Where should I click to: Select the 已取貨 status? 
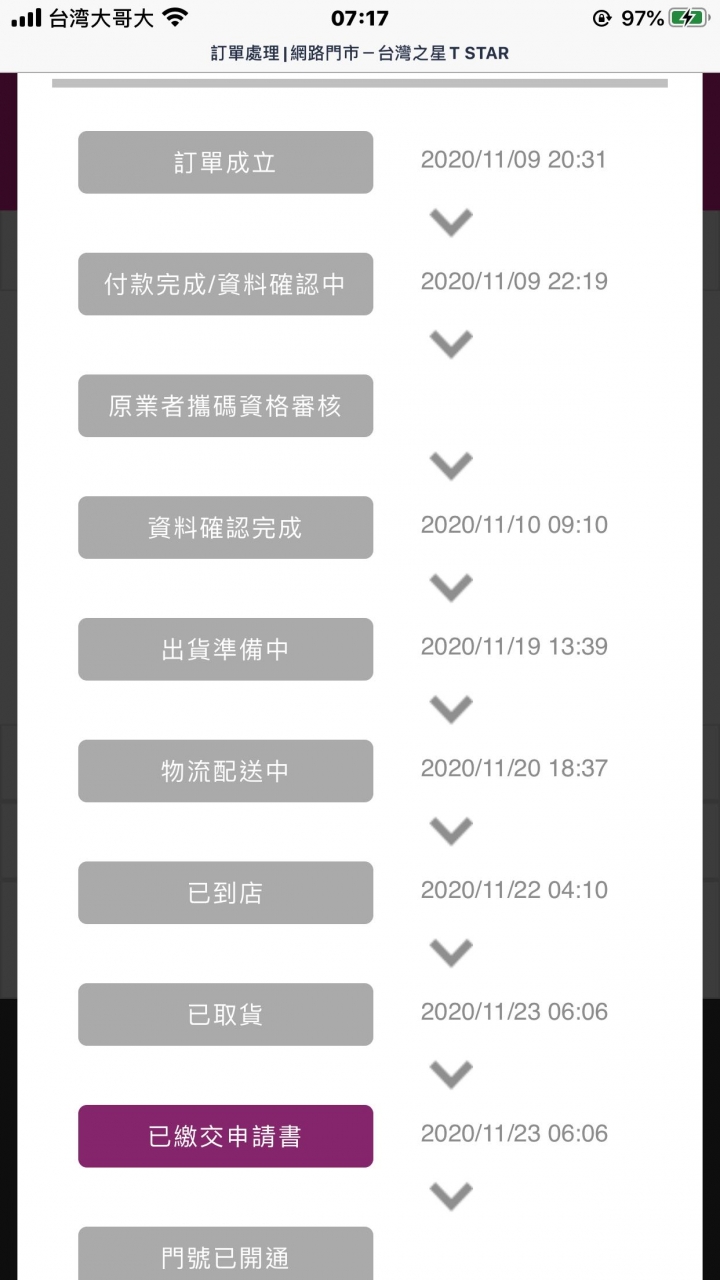pos(225,1014)
